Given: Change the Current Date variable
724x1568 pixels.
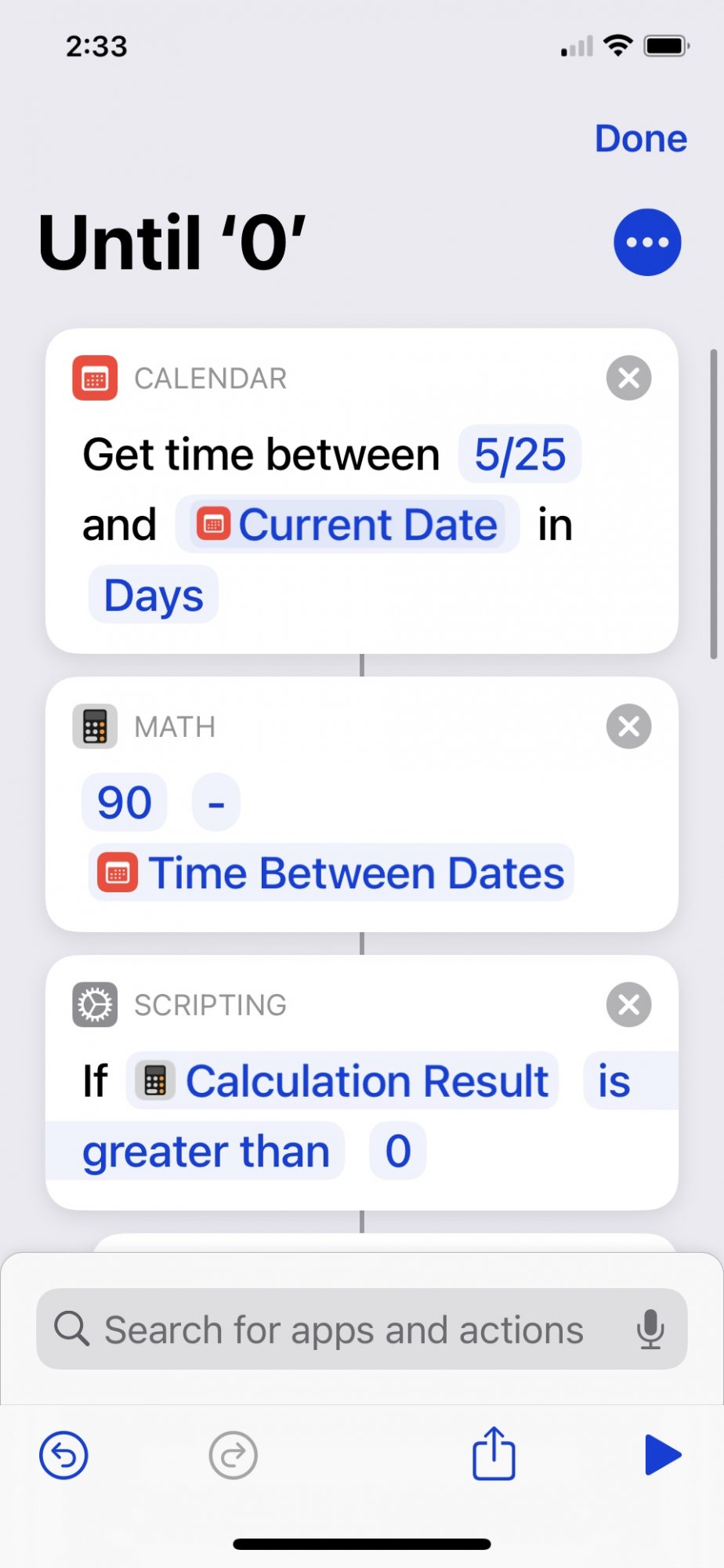Looking at the screenshot, I should click(x=347, y=524).
